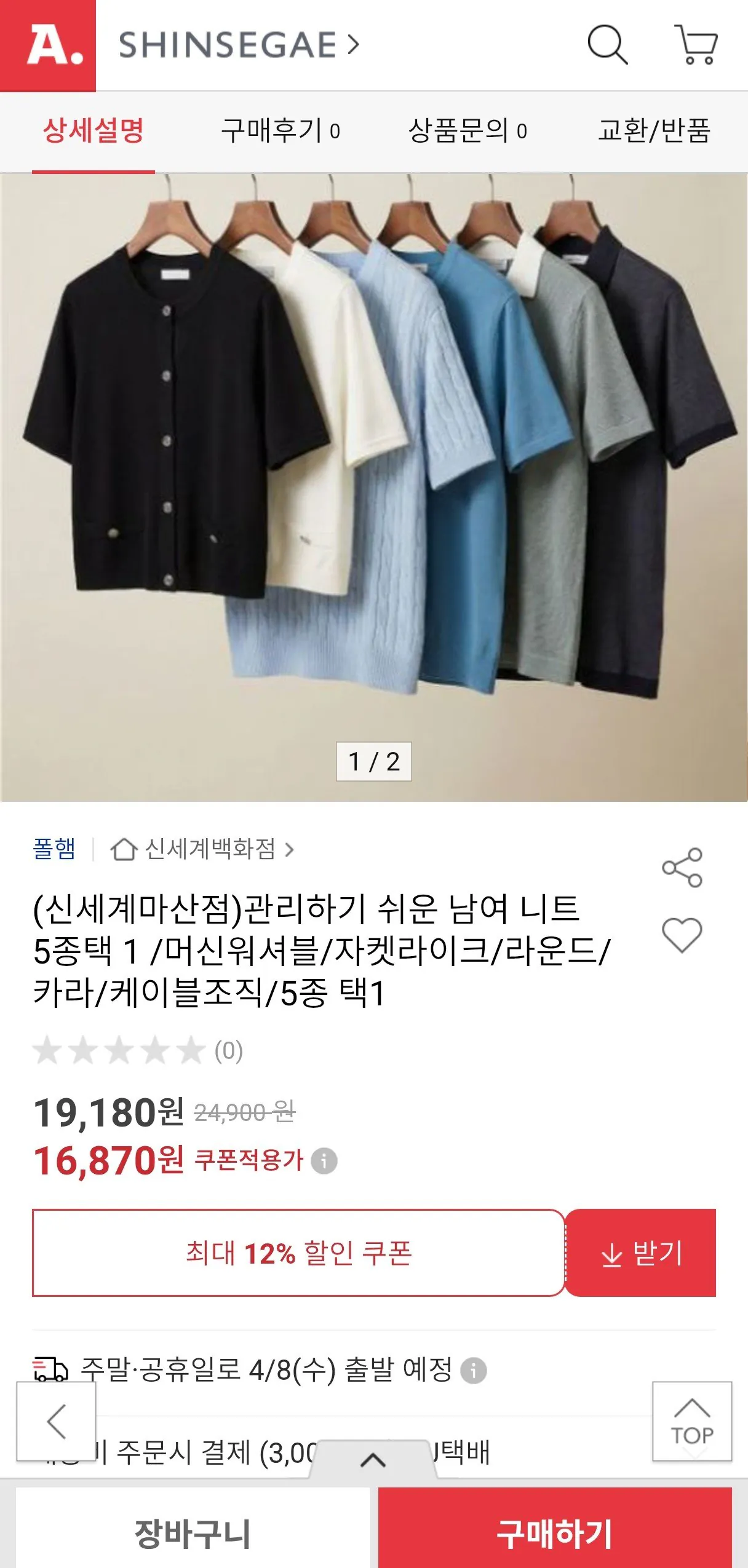Switch to the 구매후기 tab
The width and height of the screenshot is (748, 1568).
pos(280,131)
